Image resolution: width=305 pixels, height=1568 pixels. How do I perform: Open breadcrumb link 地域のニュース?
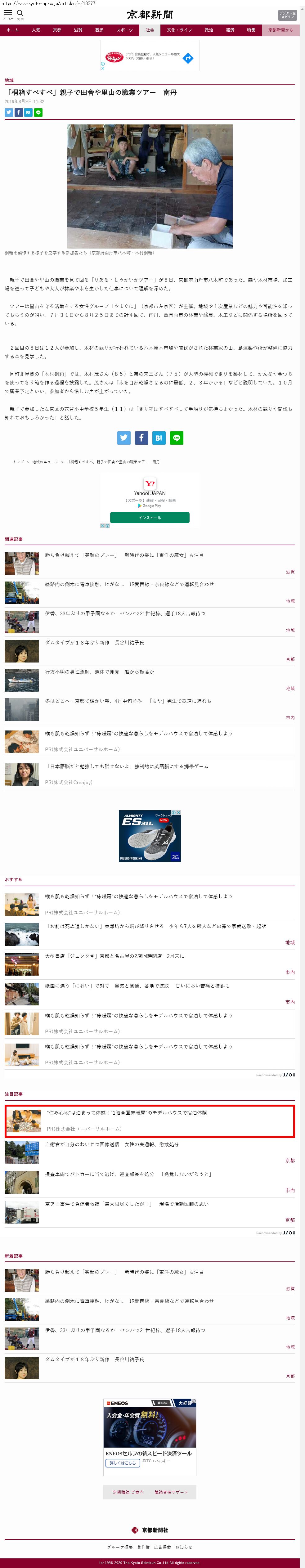click(46, 462)
